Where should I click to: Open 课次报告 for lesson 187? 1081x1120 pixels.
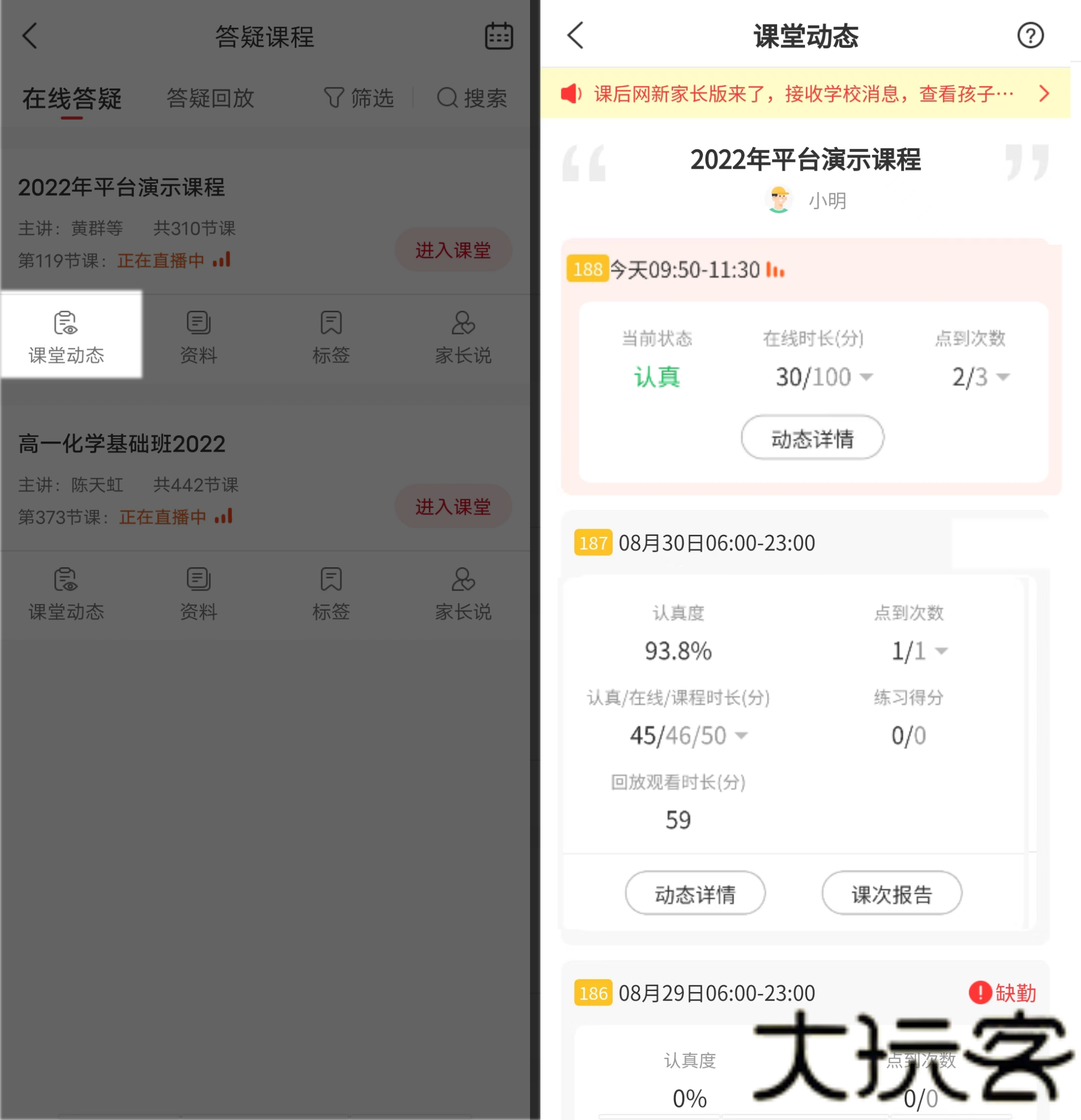891,894
